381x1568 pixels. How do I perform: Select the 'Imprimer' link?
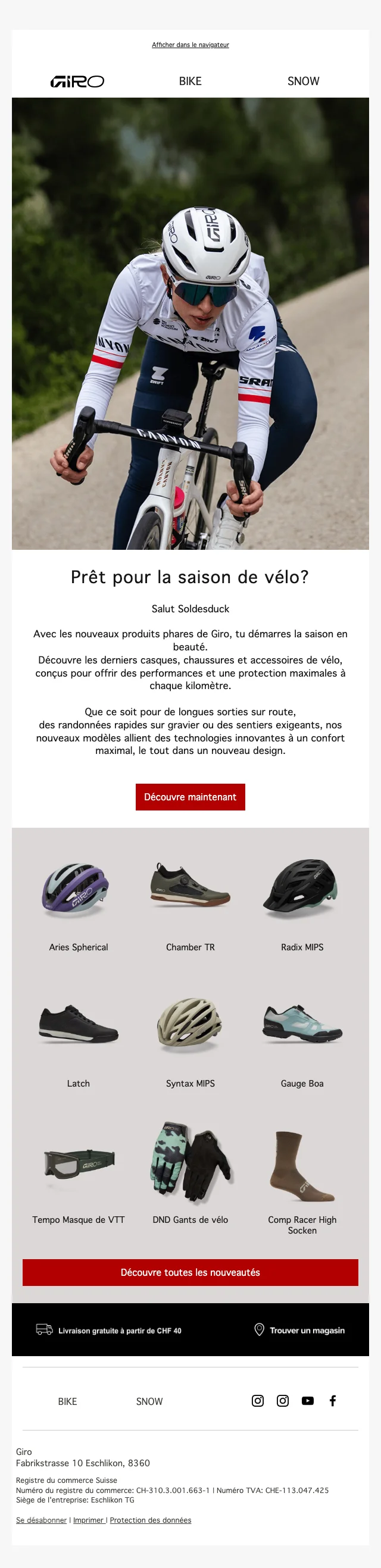click(x=88, y=1520)
